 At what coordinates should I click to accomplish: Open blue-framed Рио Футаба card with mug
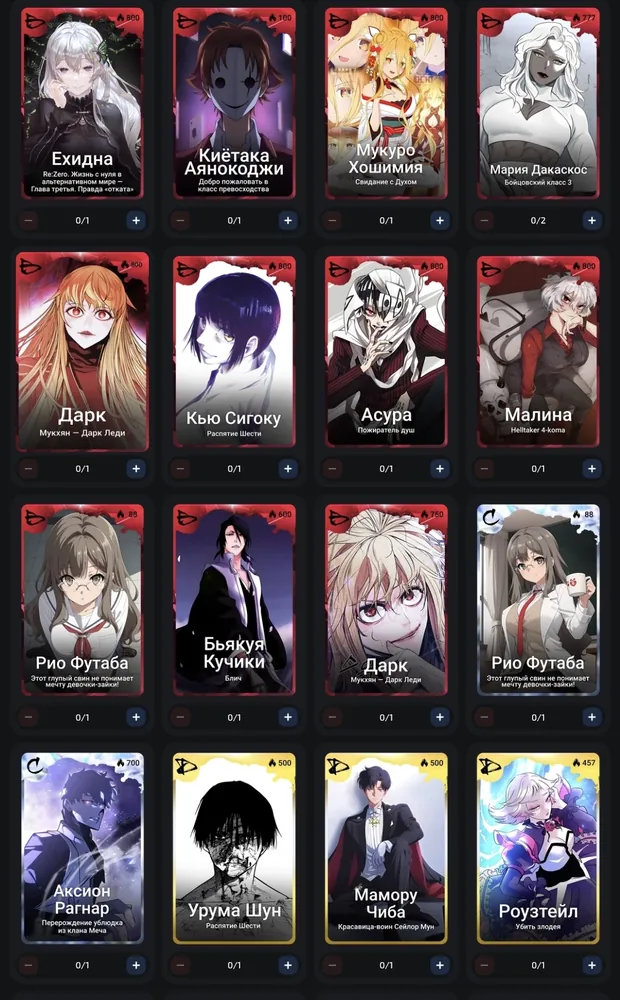click(x=538, y=599)
